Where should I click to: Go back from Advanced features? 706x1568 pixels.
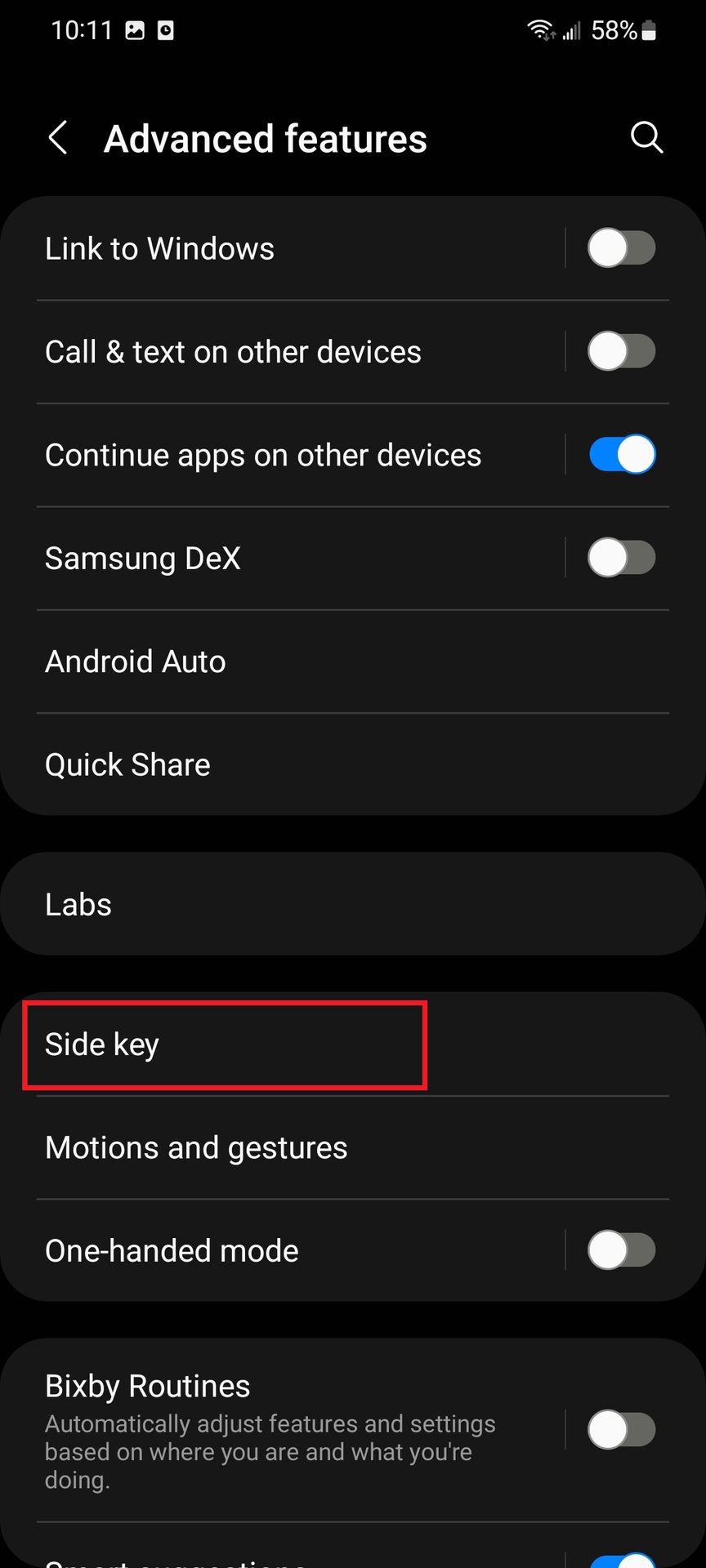pos(58,138)
